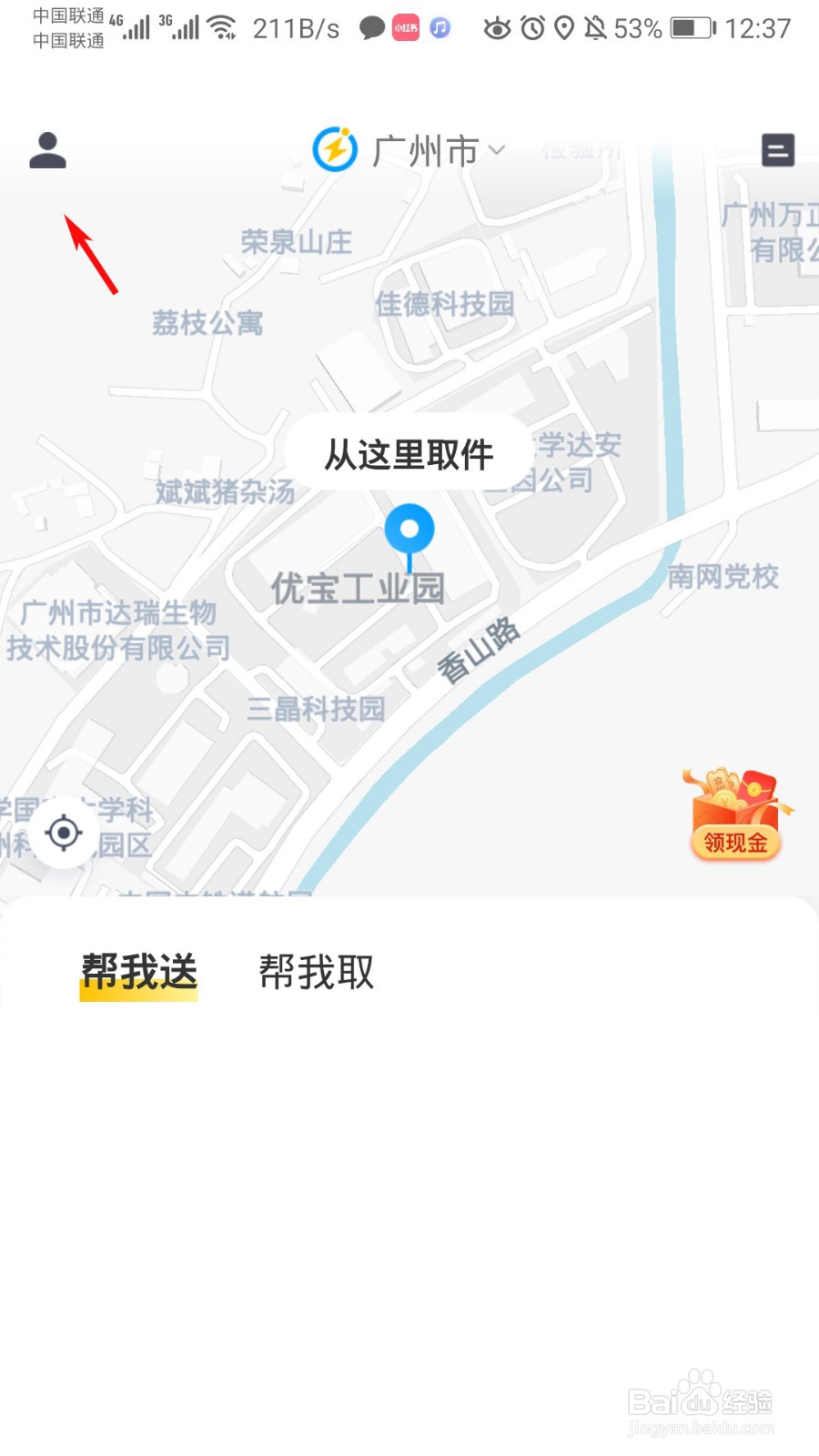Open the order list icon top right

click(778, 149)
